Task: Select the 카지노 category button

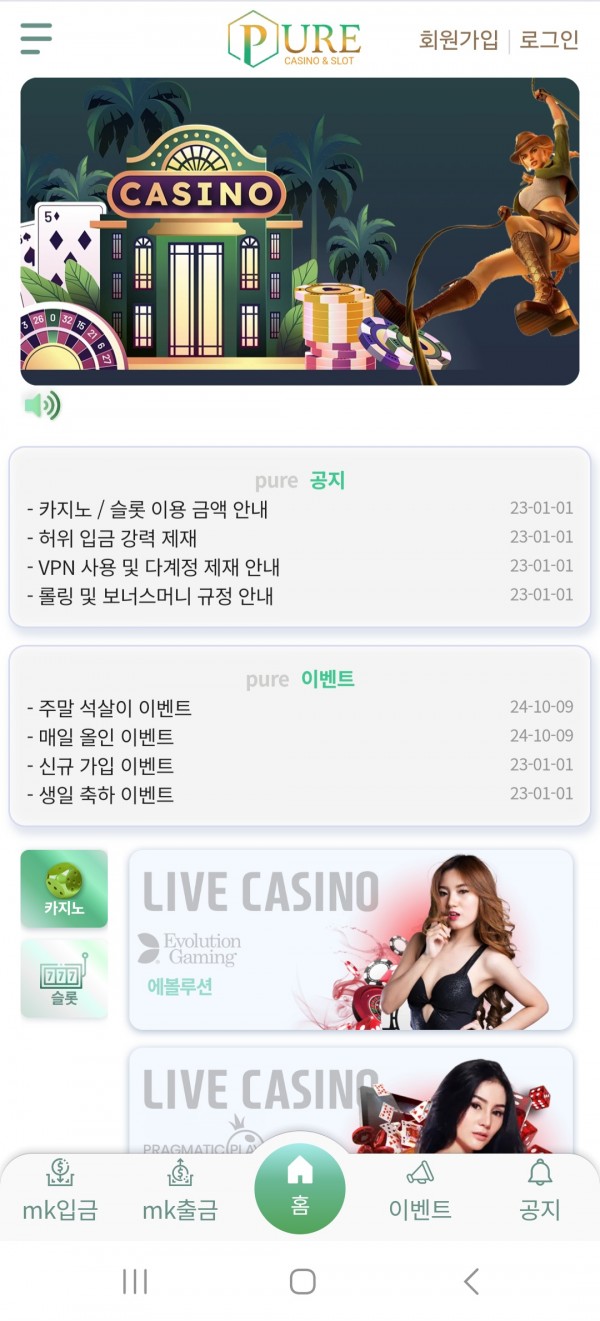Action: click(x=64, y=888)
